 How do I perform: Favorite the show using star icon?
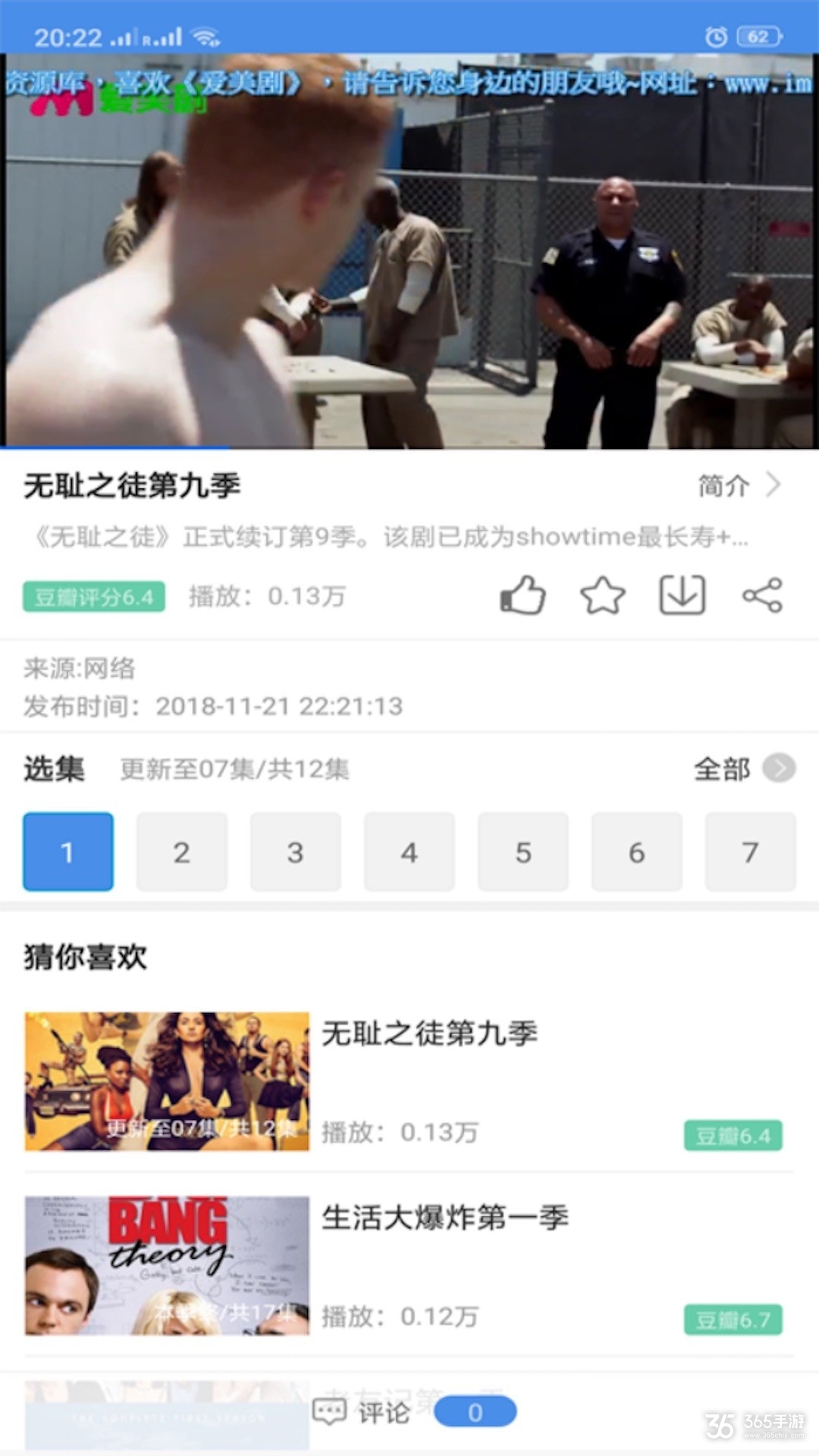coord(601,596)
